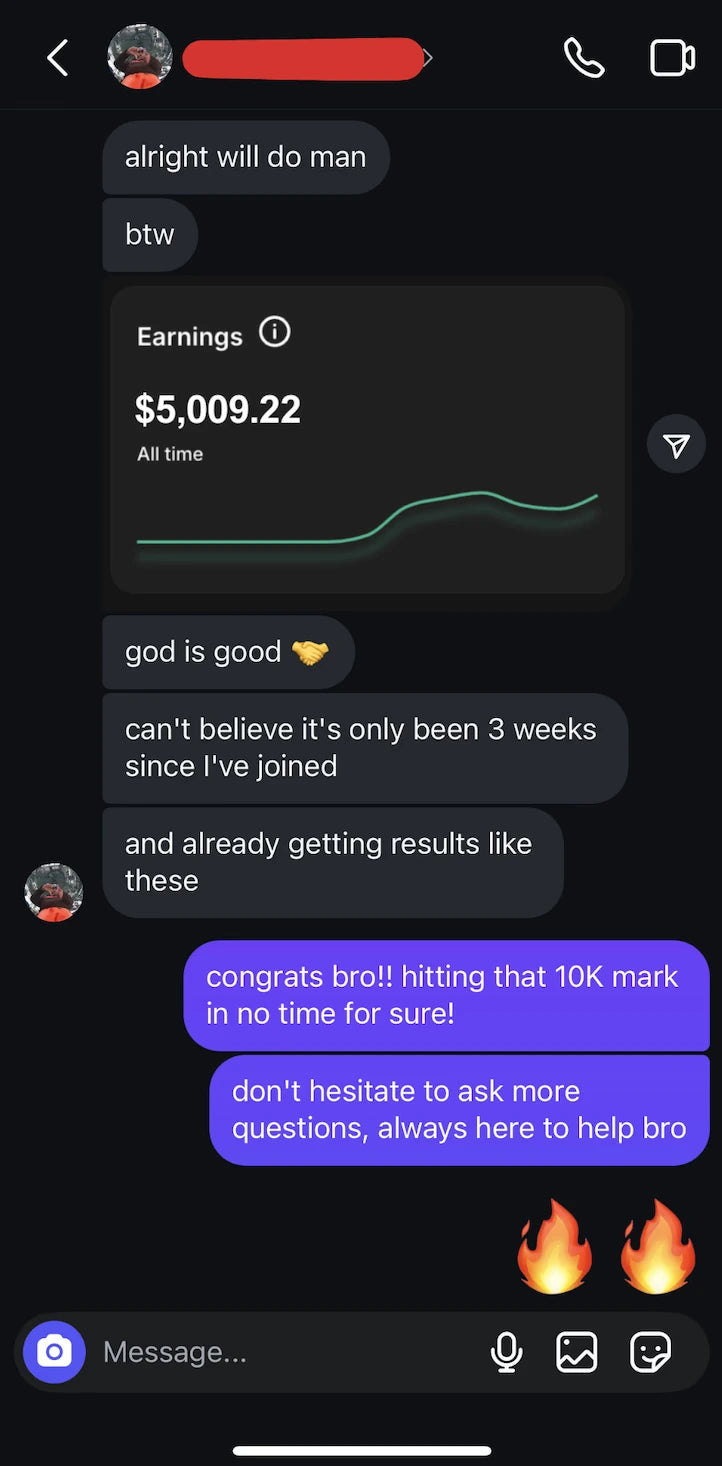Pick a photo from the gallery

577,1352
